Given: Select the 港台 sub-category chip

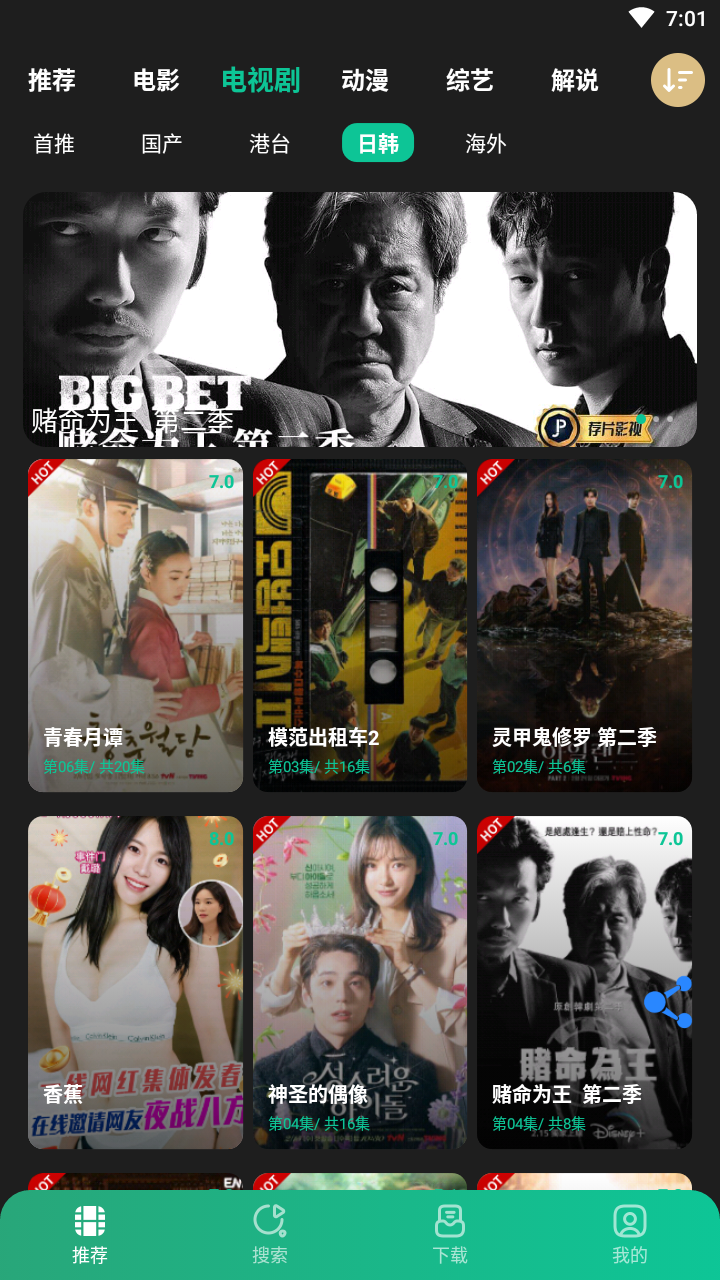Looking at the screenshot, I should click(x=270, y=144).
